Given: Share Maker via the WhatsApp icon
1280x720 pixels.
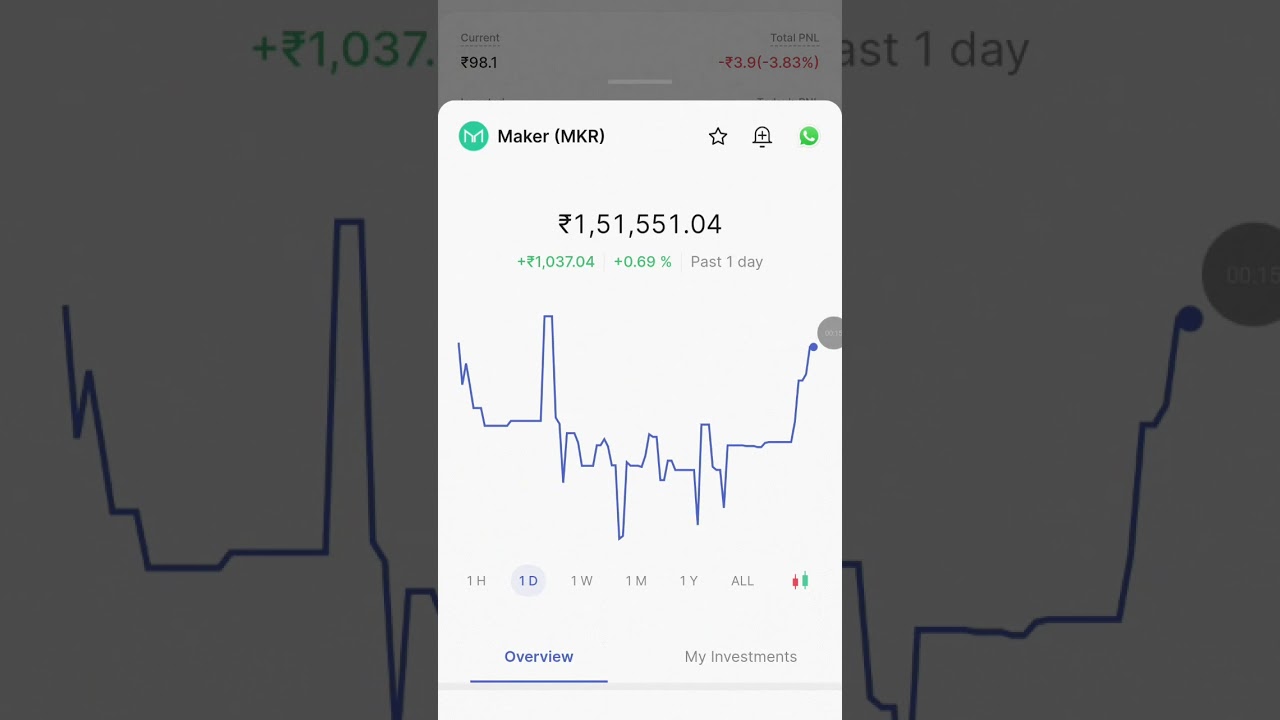Looking at the screenshot, I should click(809, 137).
